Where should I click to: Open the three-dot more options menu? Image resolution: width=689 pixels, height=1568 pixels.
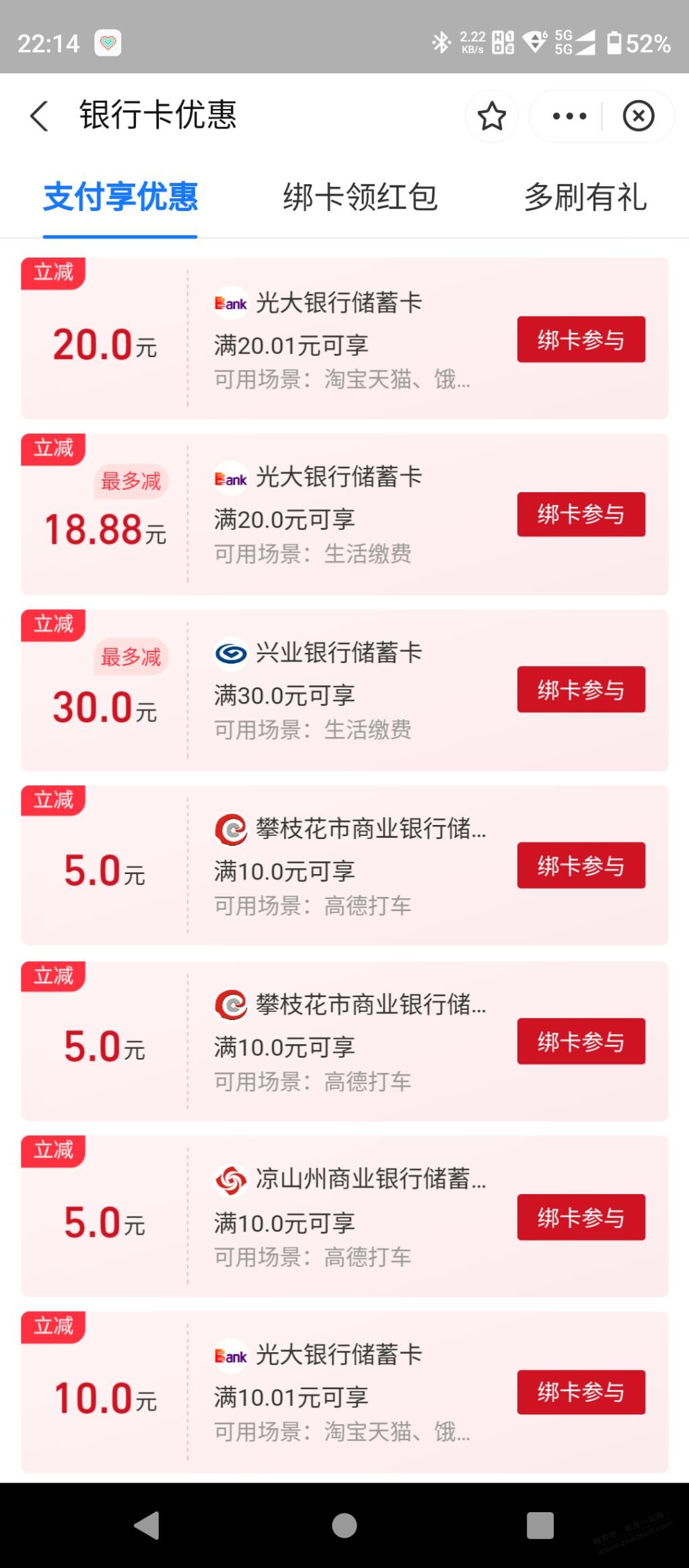click(x=569, y=116)
